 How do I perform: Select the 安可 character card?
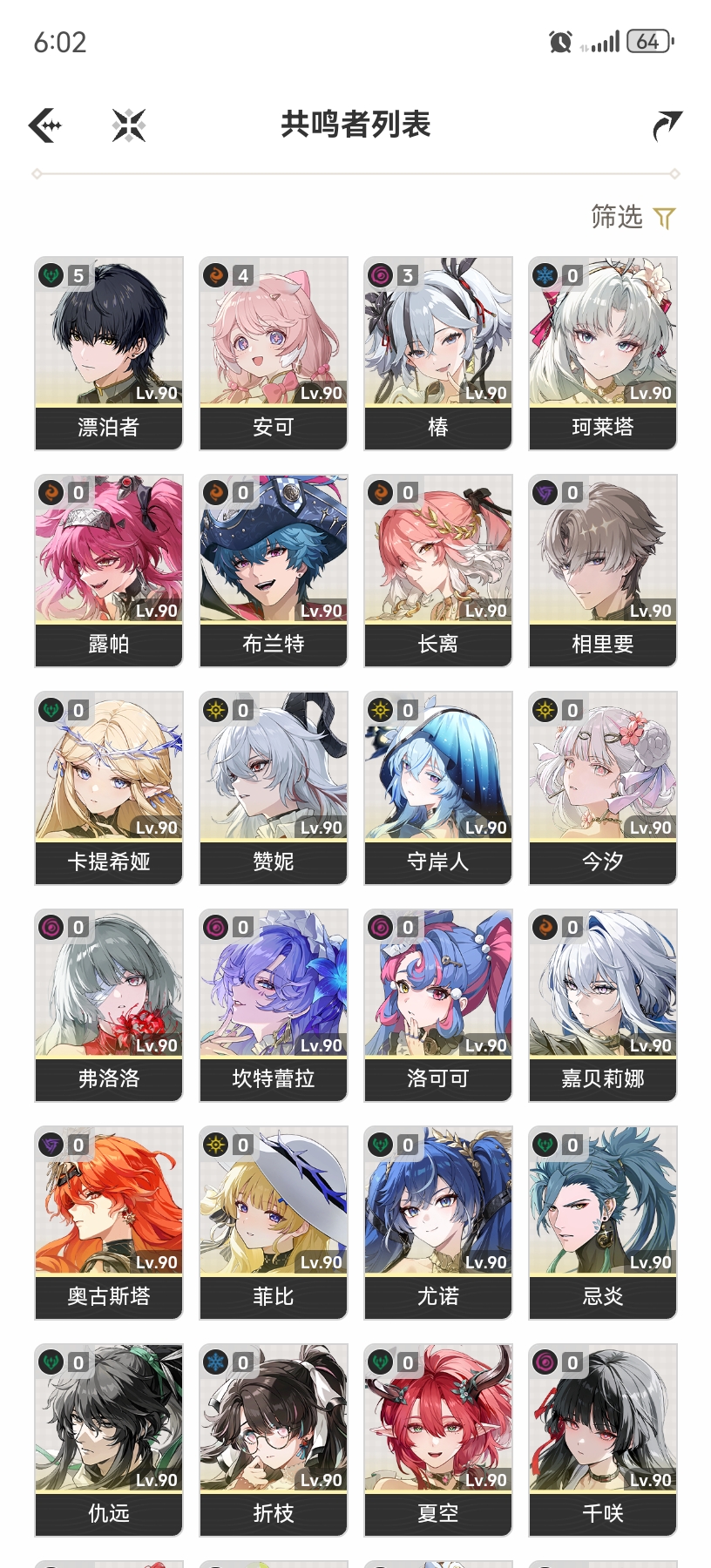click(274, 353)
